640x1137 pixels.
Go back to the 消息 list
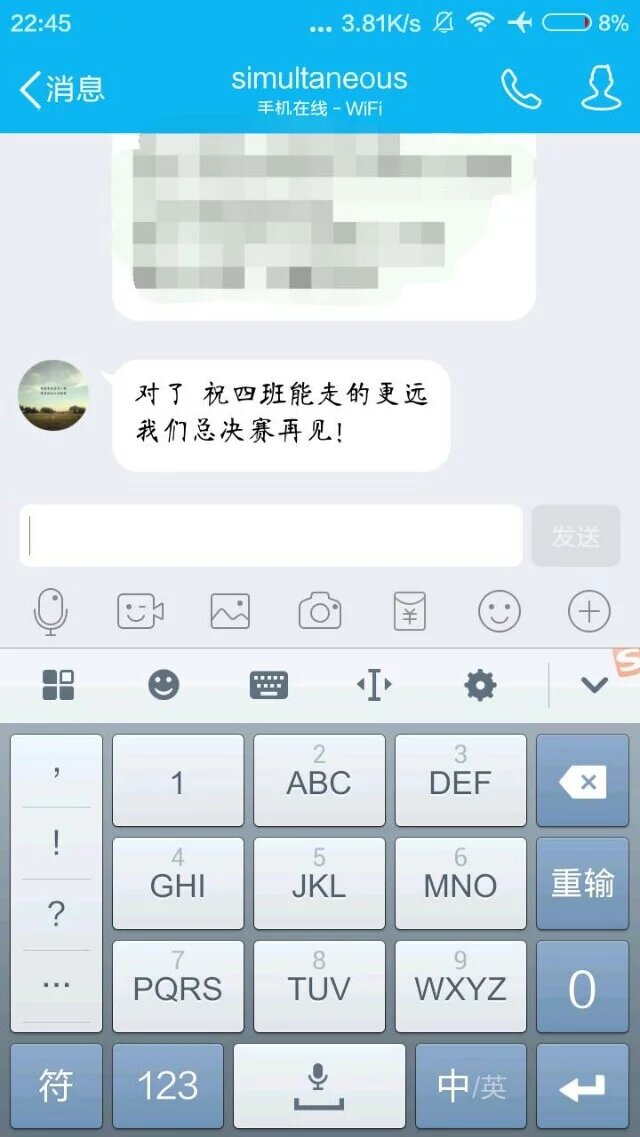tap(60, 89)
